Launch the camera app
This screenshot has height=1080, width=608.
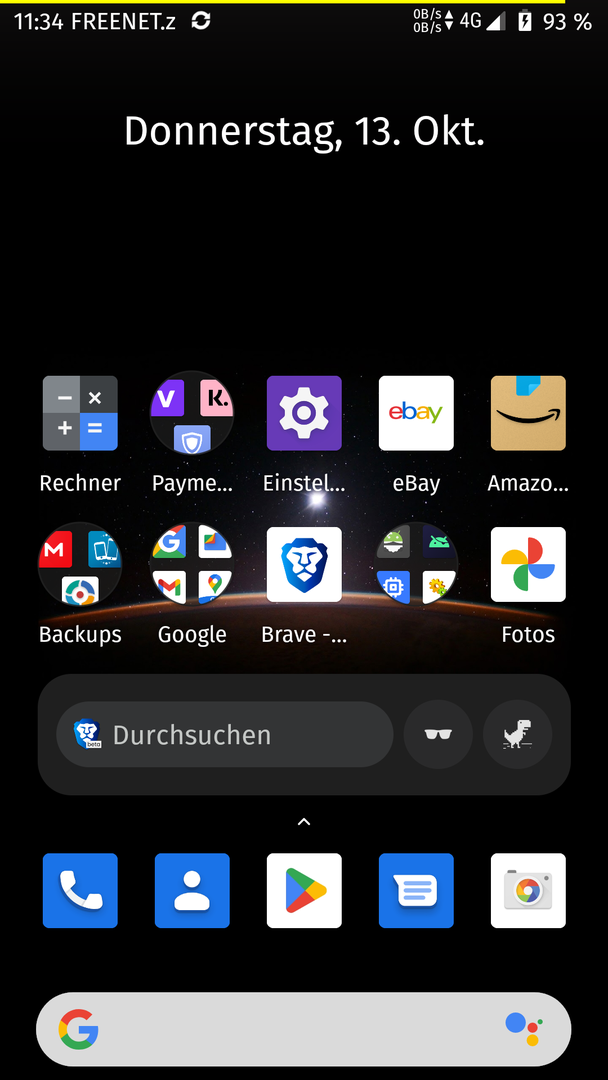coord(528,890)
